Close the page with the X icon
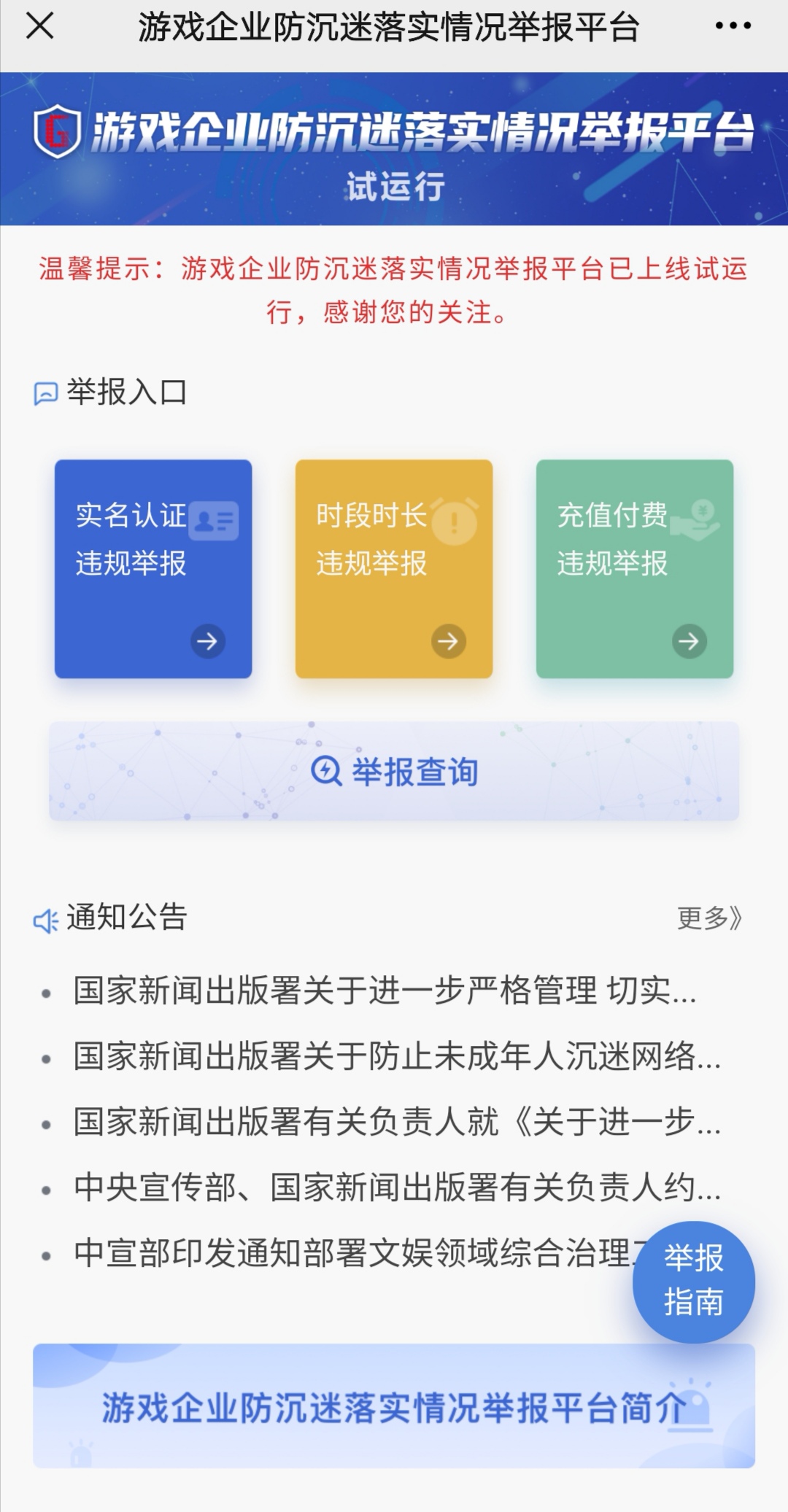This screenshot has height=1512, width=788. 40,27
